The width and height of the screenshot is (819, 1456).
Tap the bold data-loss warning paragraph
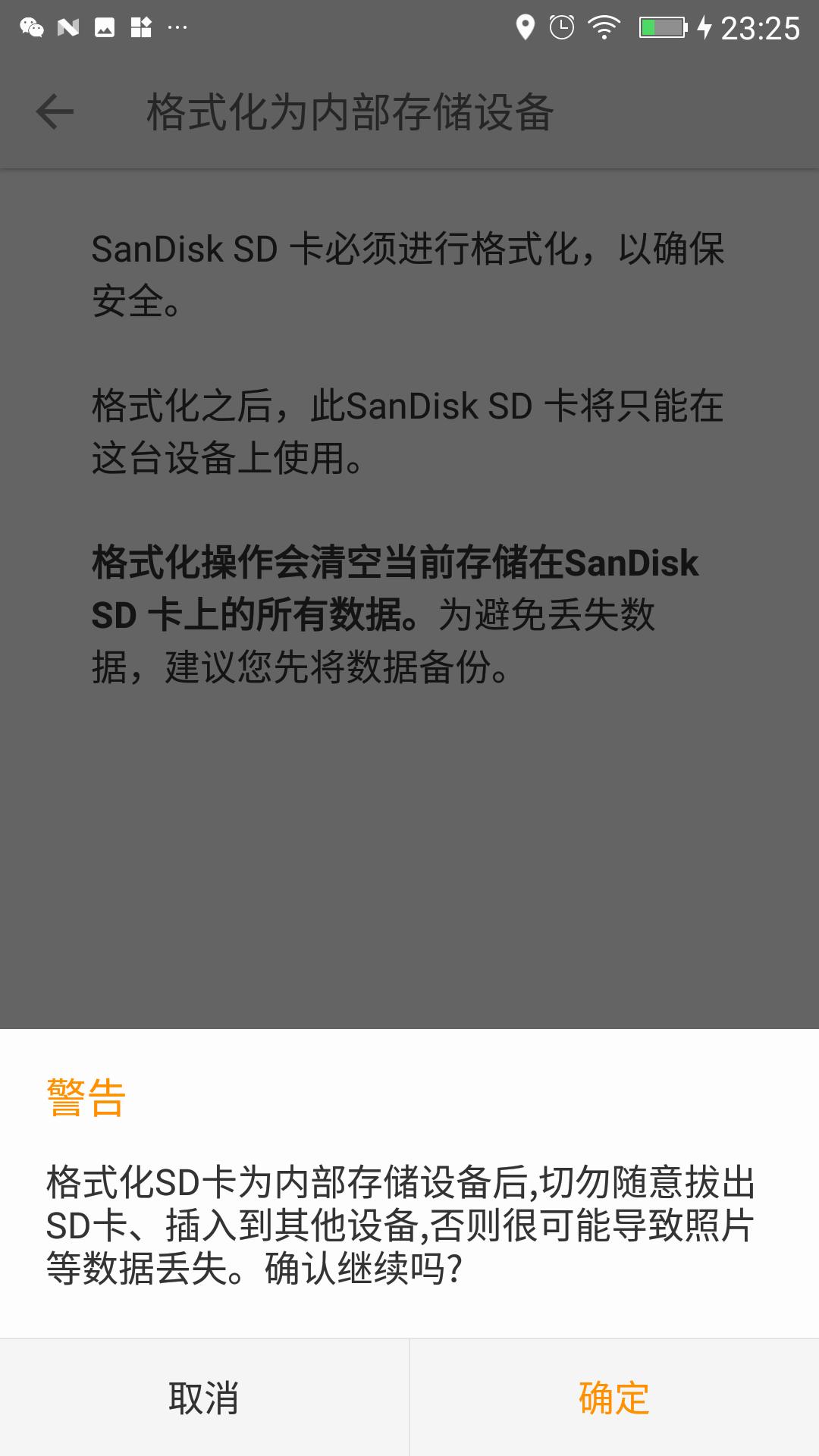click(x=394, y=614)
